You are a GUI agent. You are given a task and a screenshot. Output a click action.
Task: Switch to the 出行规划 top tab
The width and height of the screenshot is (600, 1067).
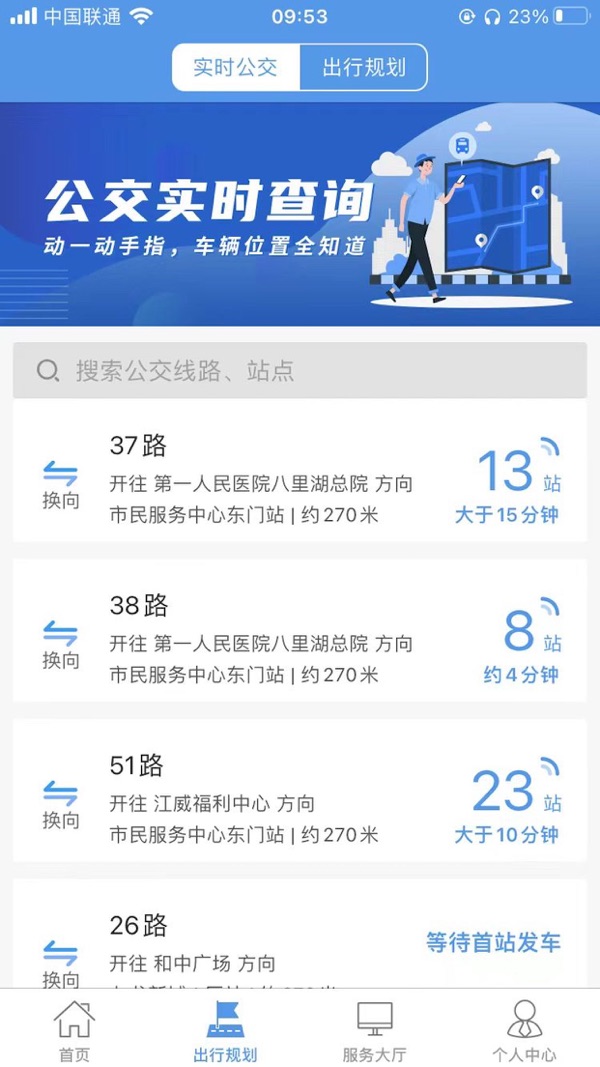click(364, 68)
